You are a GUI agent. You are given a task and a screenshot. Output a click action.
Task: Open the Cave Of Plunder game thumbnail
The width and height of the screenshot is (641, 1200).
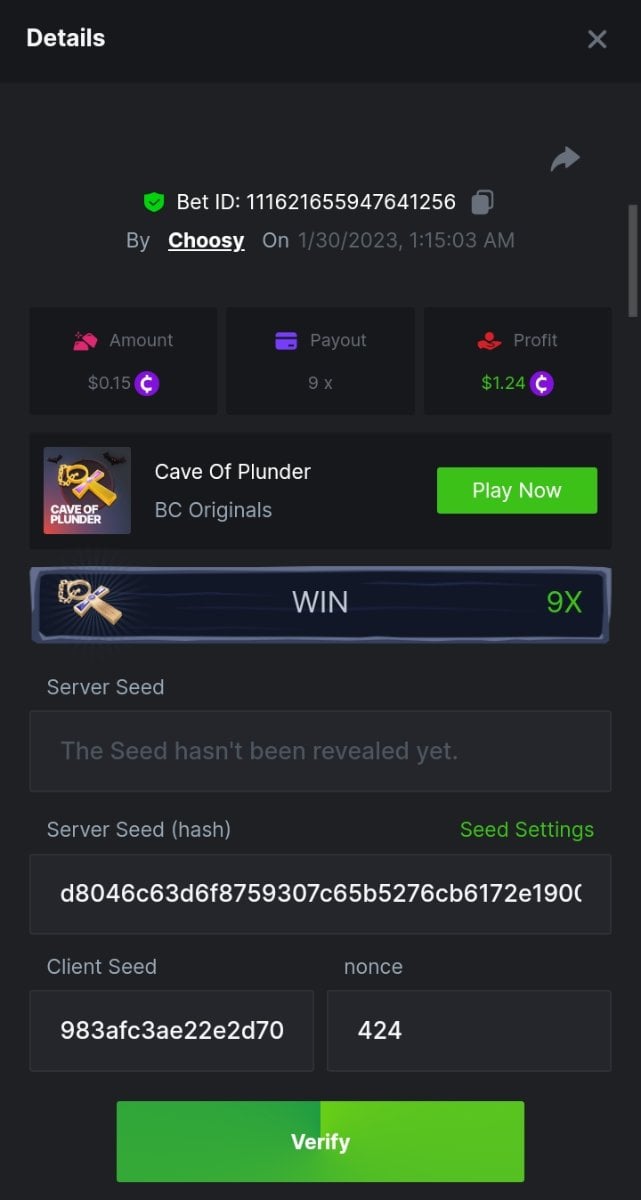pos(87,490)
